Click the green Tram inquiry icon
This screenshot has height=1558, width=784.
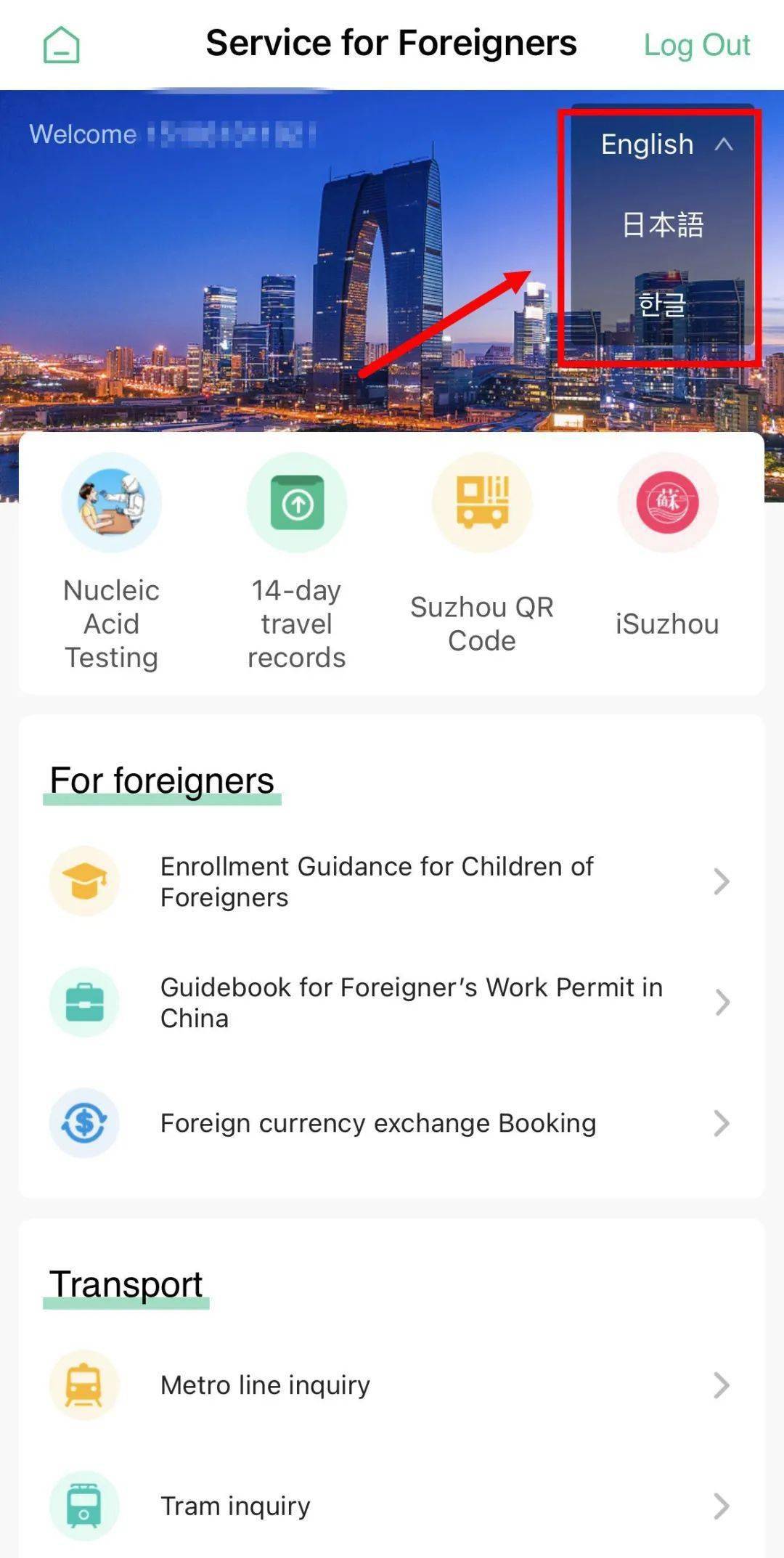point(83,1506)
